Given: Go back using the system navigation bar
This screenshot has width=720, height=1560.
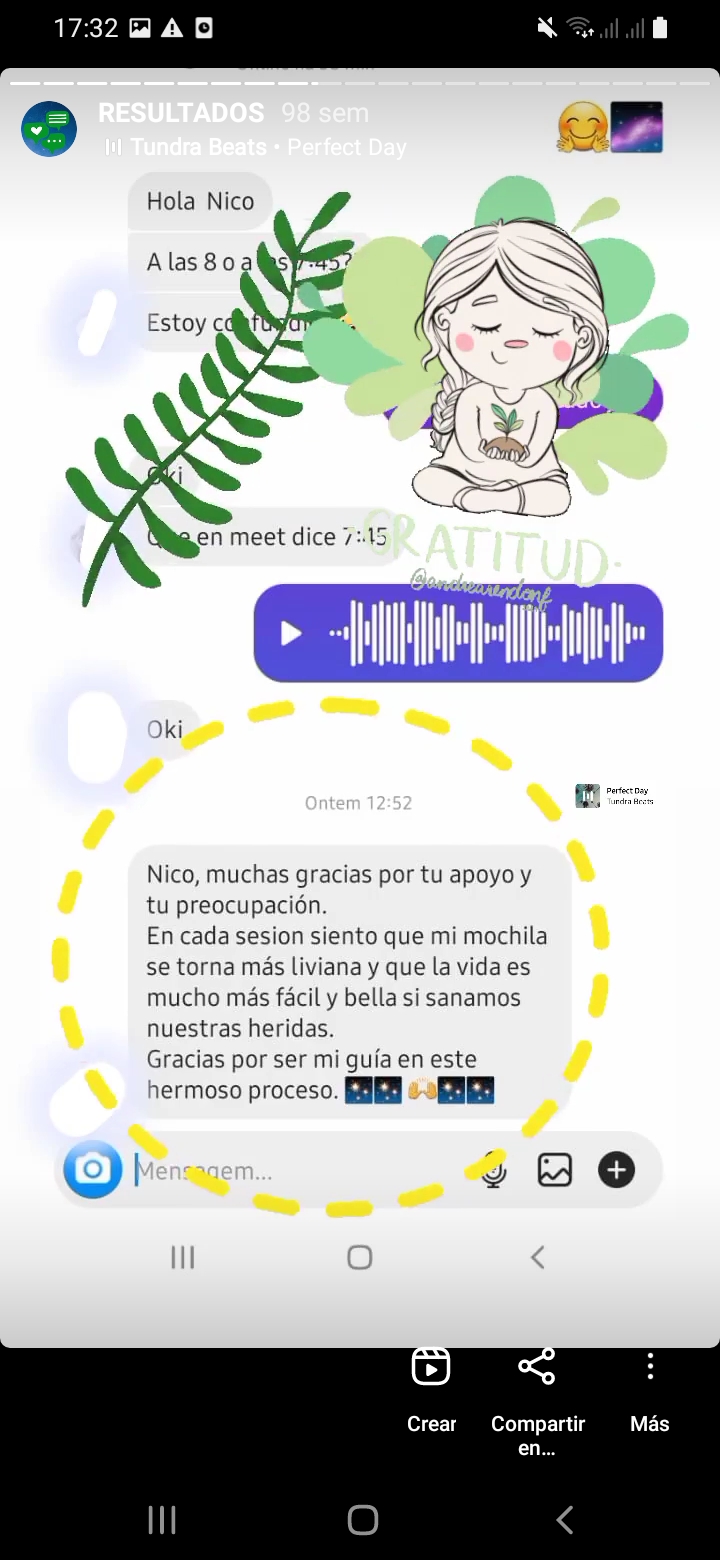Looking at the screenshot, I should 565,1520.
